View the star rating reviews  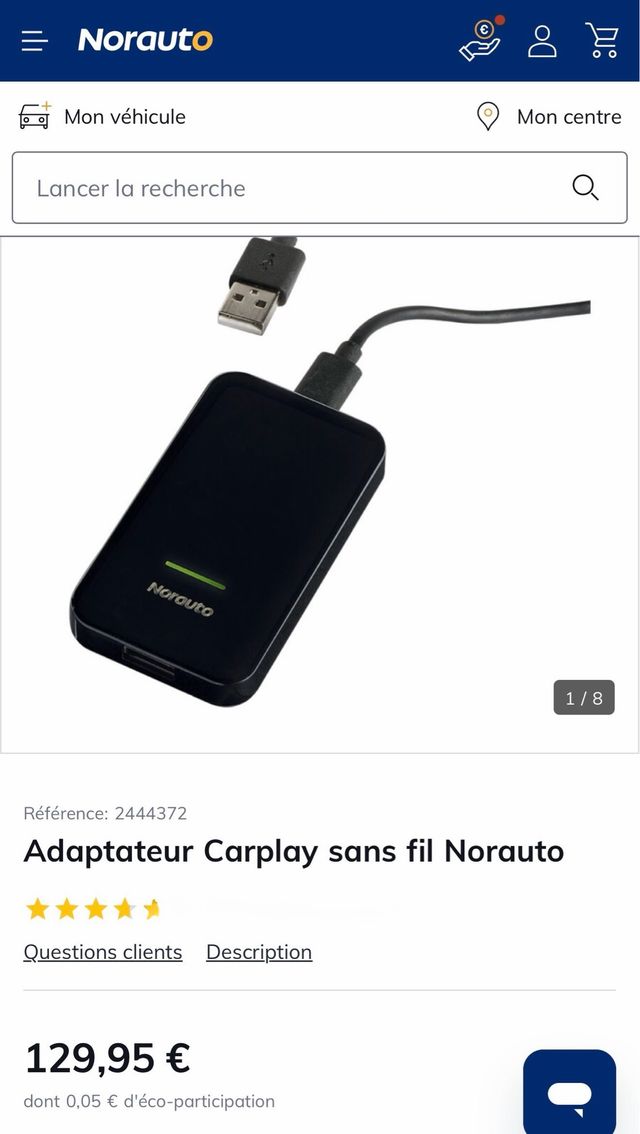tap(93, 909)
